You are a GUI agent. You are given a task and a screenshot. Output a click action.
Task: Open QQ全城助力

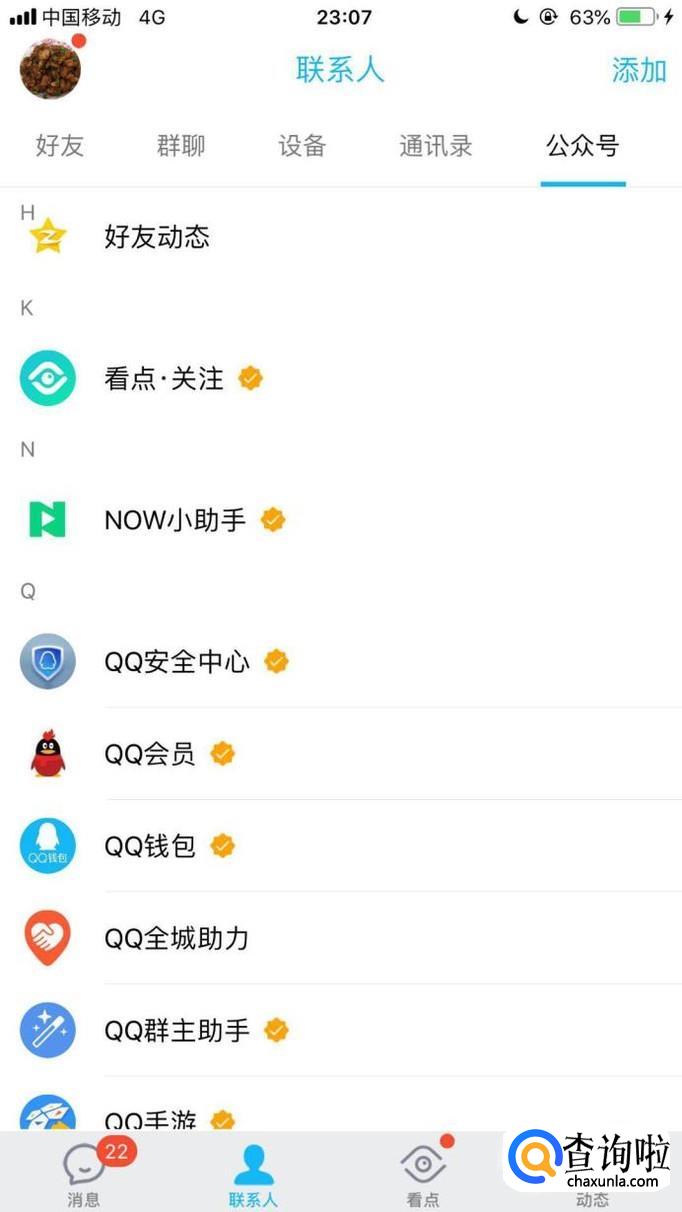click(177, 938)
